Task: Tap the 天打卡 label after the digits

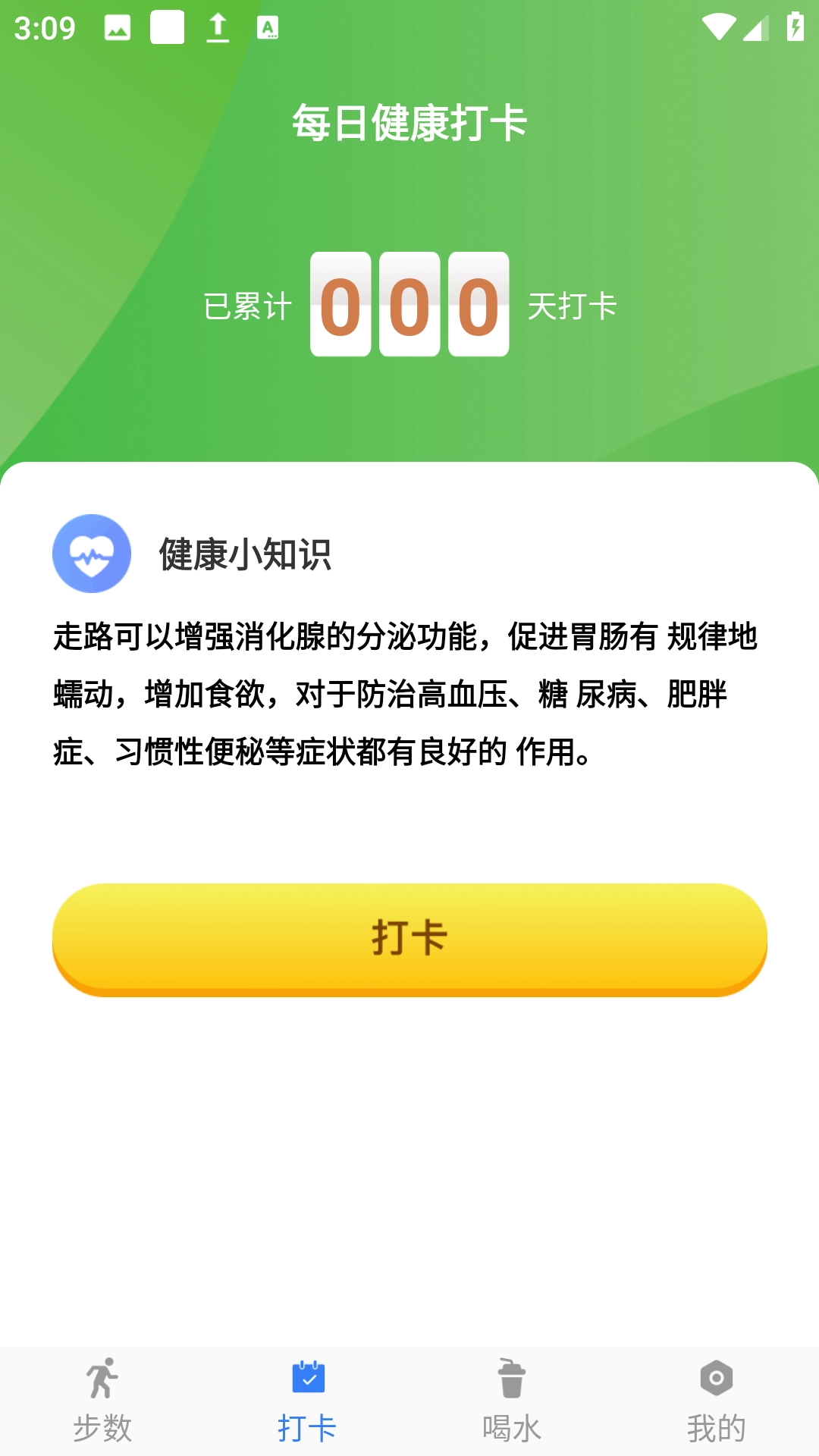Action: (x=573, y=306)
